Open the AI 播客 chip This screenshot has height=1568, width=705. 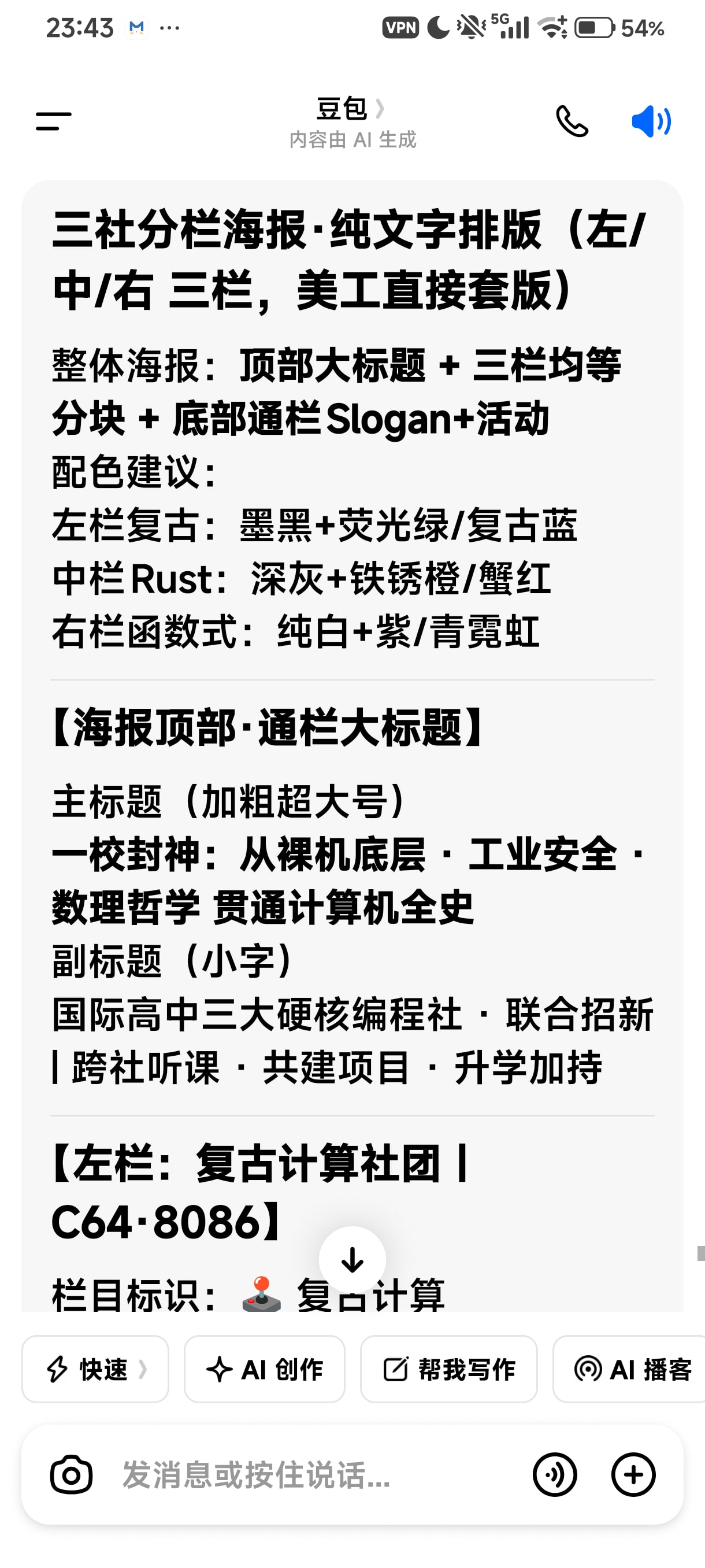click(x=629, y=1369)
